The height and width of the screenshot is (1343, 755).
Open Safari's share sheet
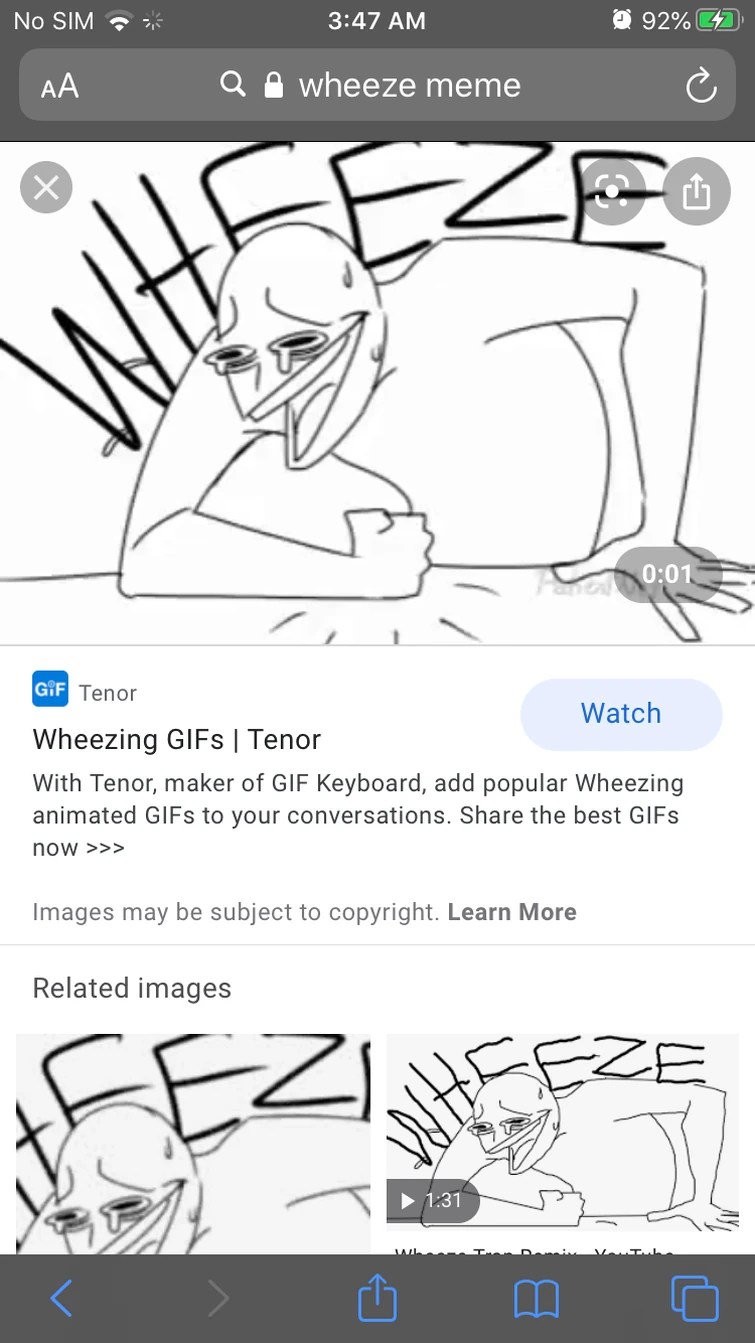pos(377,1298)
